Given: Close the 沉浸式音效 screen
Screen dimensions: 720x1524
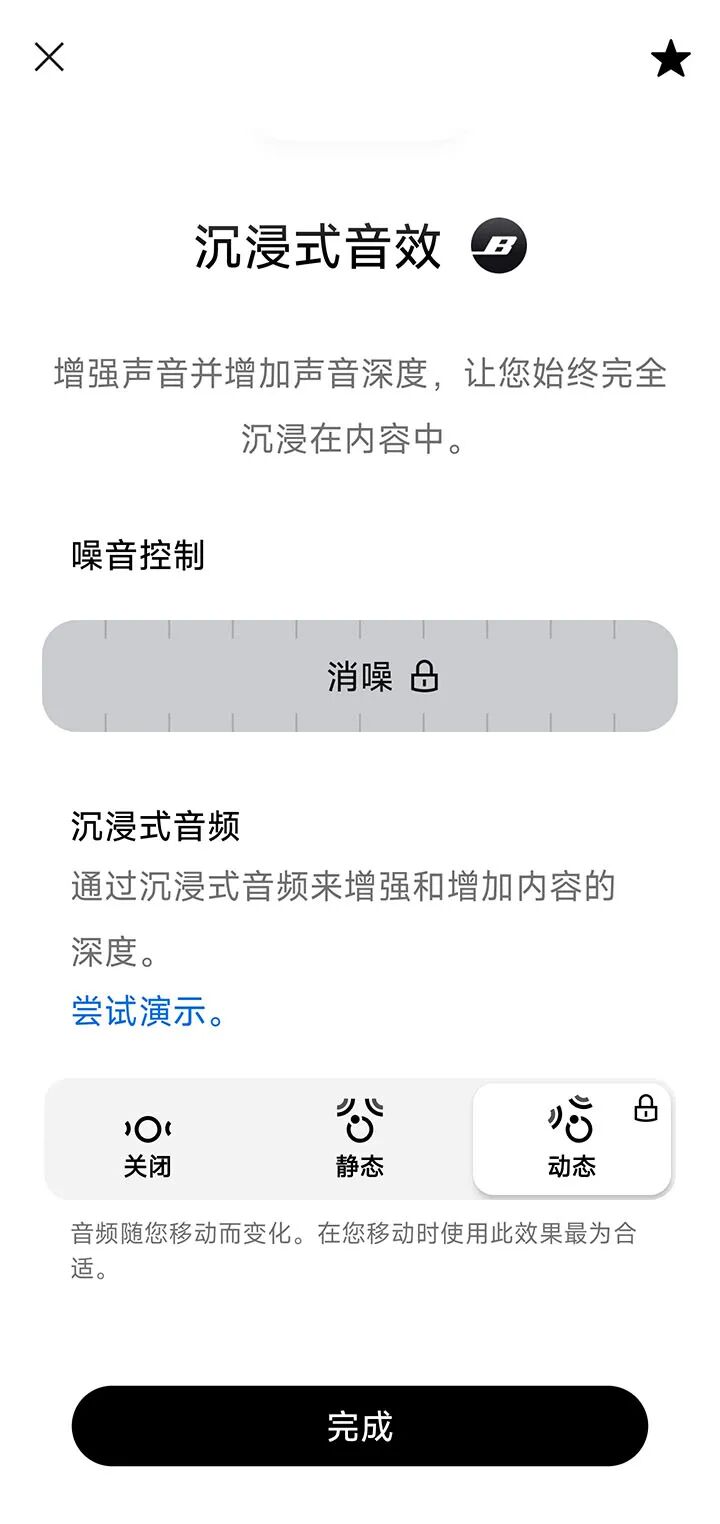Looking at the screenshot, I should point(49,57).
